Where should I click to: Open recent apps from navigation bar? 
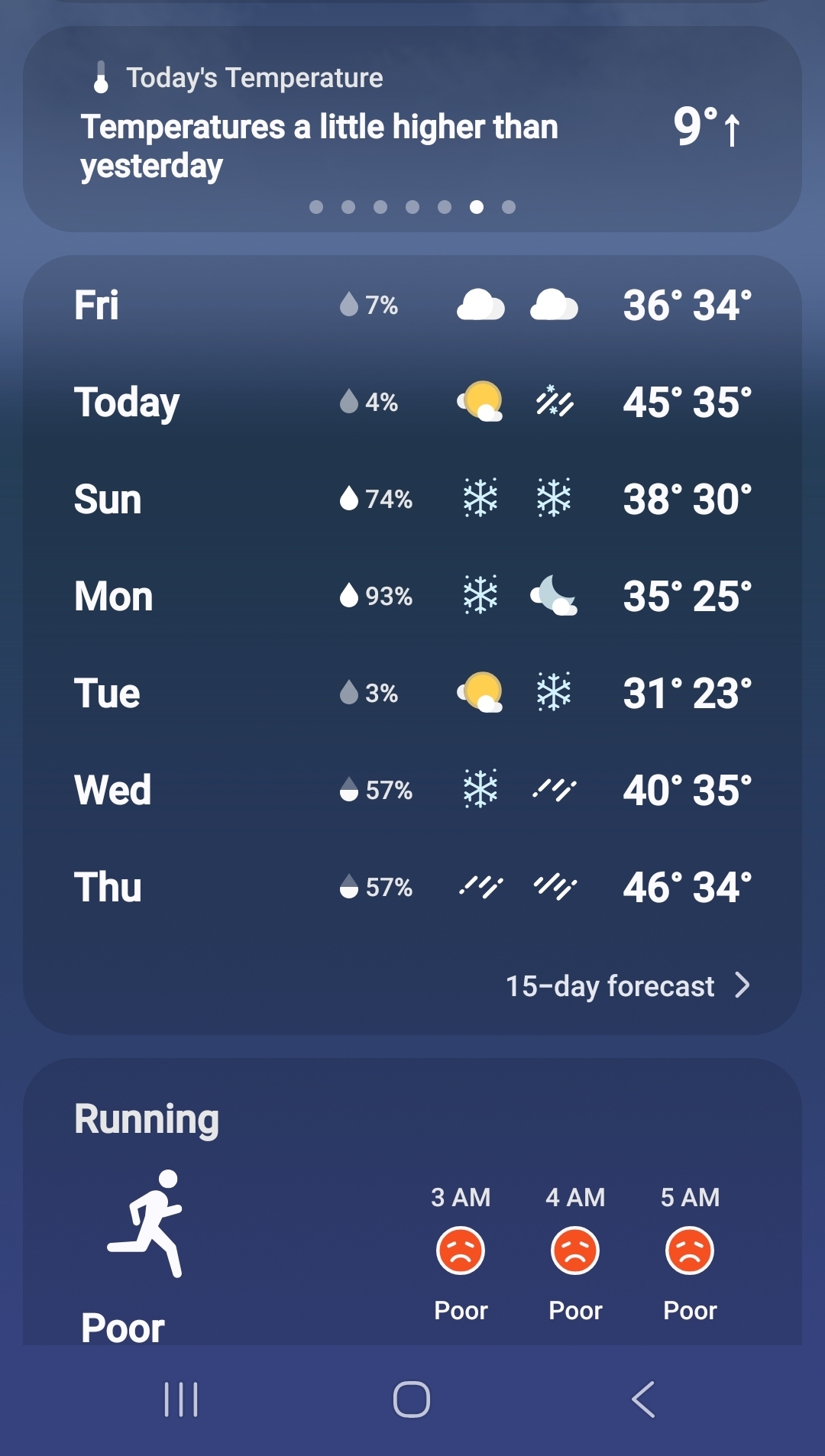[x=182, y=1399]
